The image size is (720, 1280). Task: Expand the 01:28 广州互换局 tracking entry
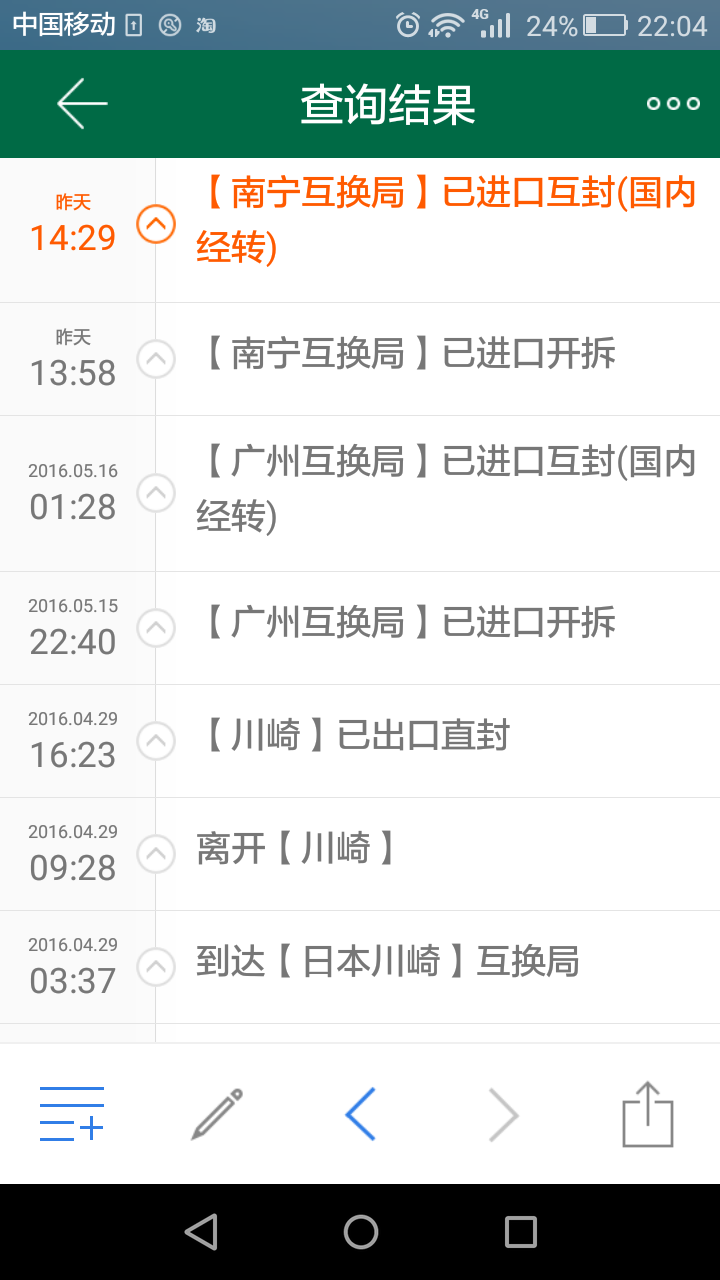click(x=155, y=493)
